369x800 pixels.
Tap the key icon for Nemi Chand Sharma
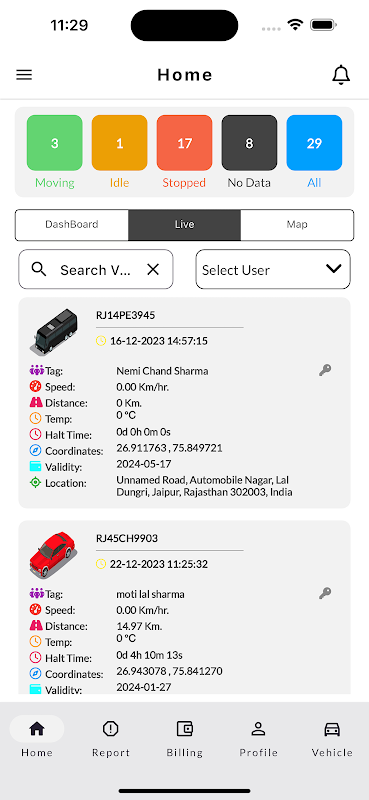pyautogui.click(x=325, y=370)
